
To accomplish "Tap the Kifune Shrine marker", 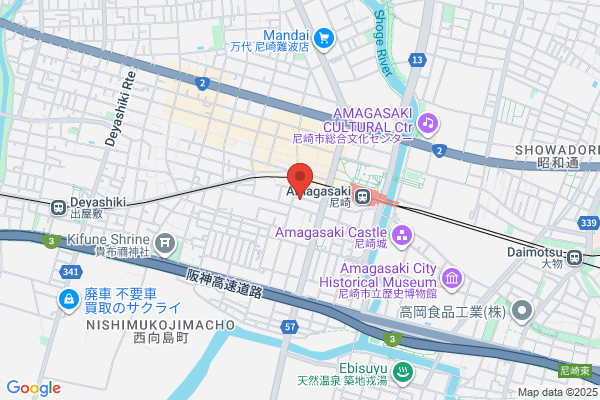I will 165,243.
